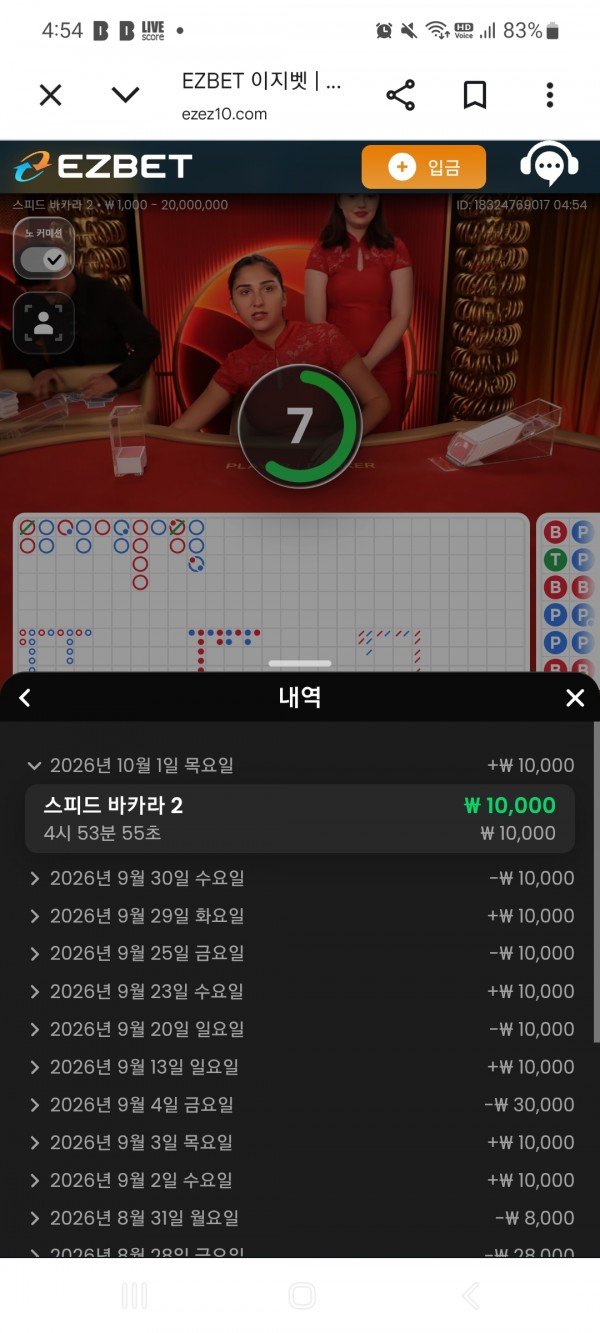The height and width of the screenshot is (1333, 600).
Task: Minimize the custom tab with down chevron
Action: click(x=125, y=95)
